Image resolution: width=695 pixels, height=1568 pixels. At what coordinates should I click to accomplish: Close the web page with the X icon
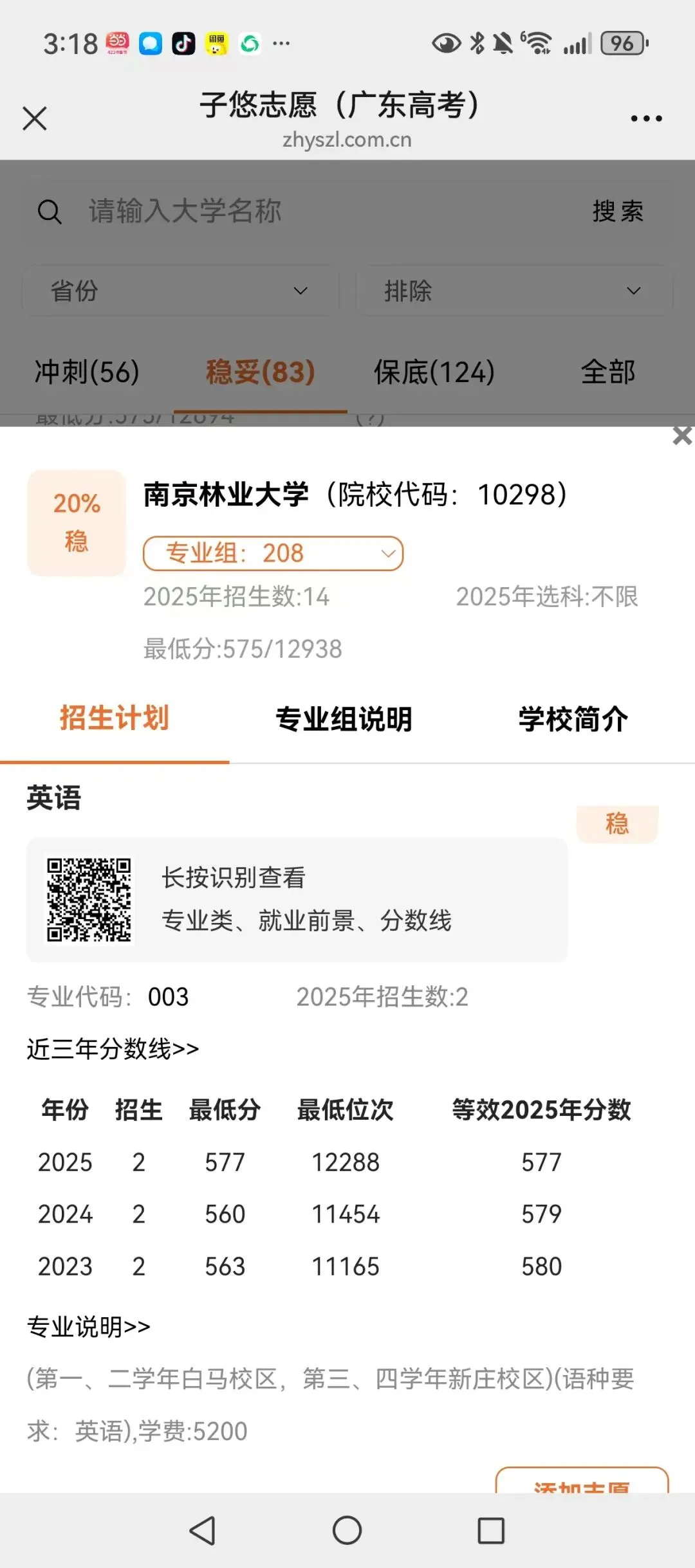click(35, 118)
